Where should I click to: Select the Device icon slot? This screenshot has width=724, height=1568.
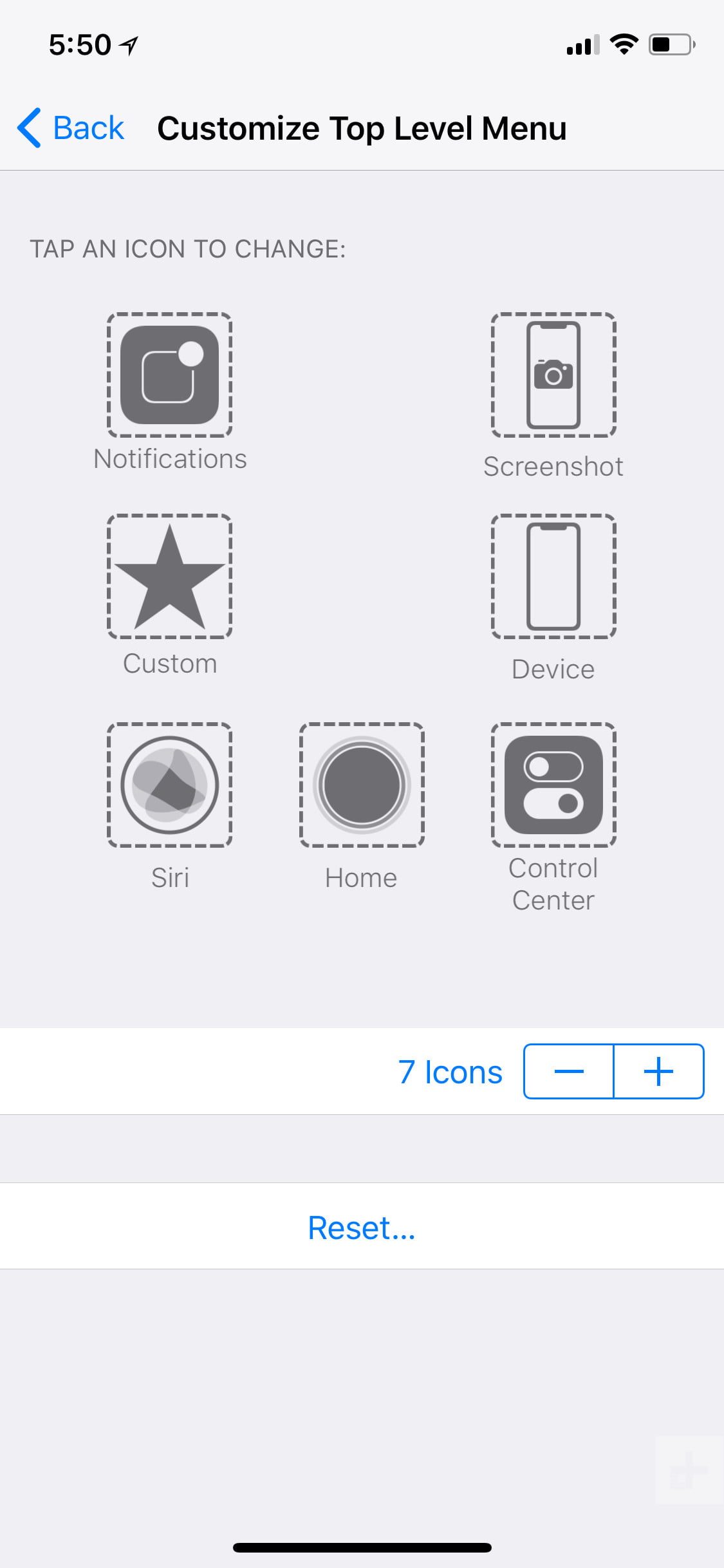click(x=553, y=577)
